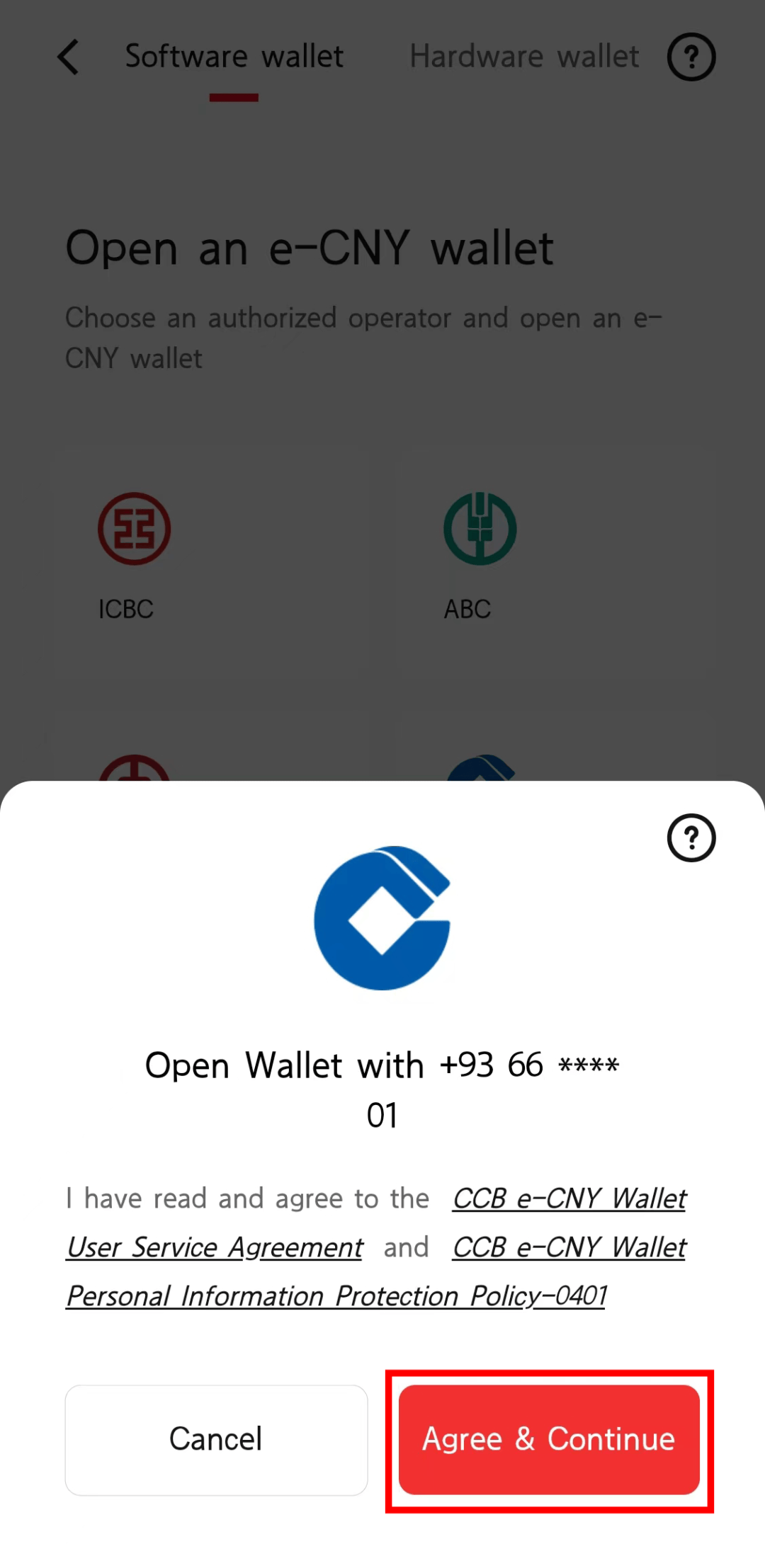Open help icon in the CCB dialog
This screenshot has height=1568, width=765.
click(x=691, y=838)
